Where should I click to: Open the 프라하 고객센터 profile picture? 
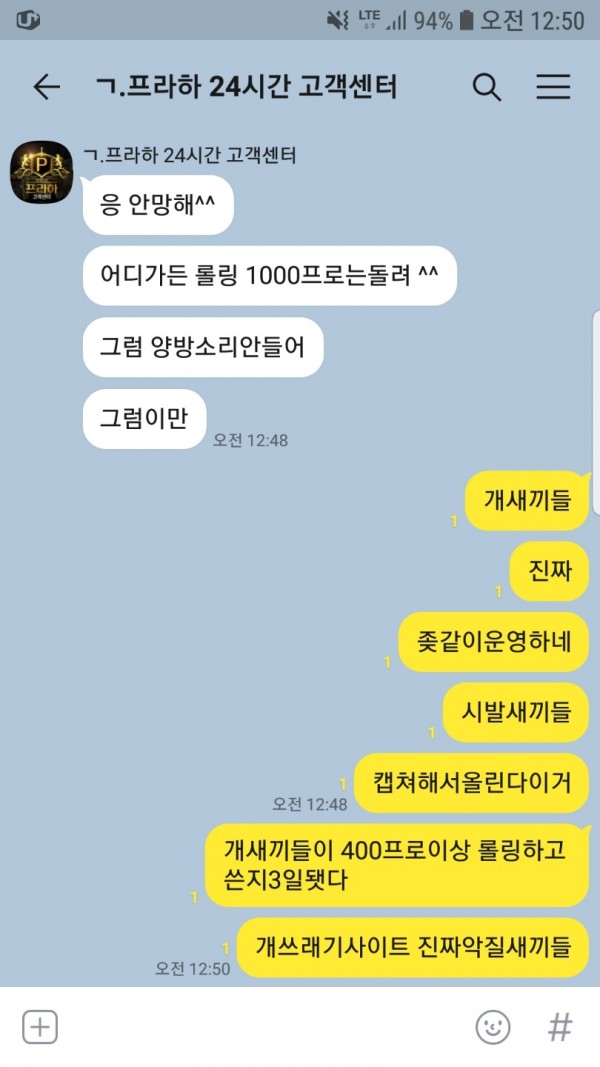(41, 172)
